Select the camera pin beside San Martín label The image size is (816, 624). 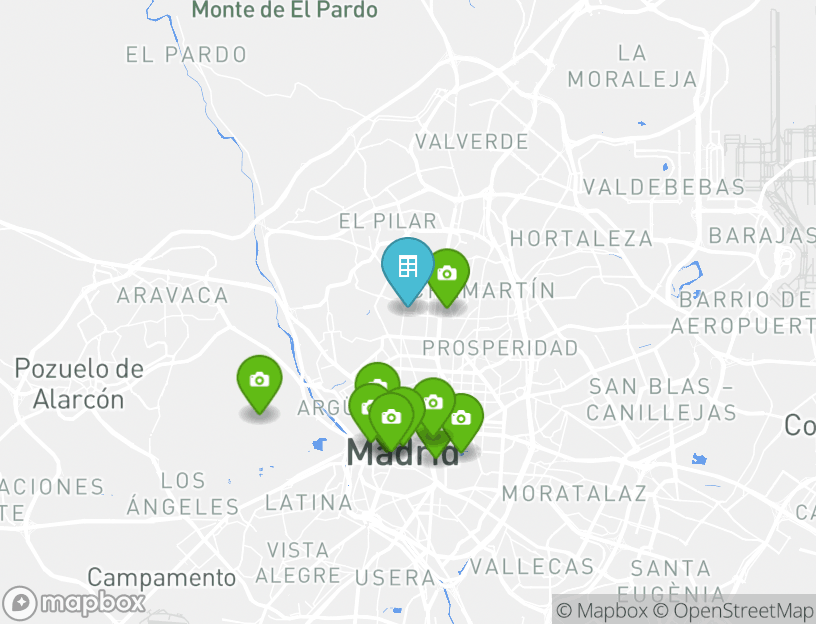[447, 273]
